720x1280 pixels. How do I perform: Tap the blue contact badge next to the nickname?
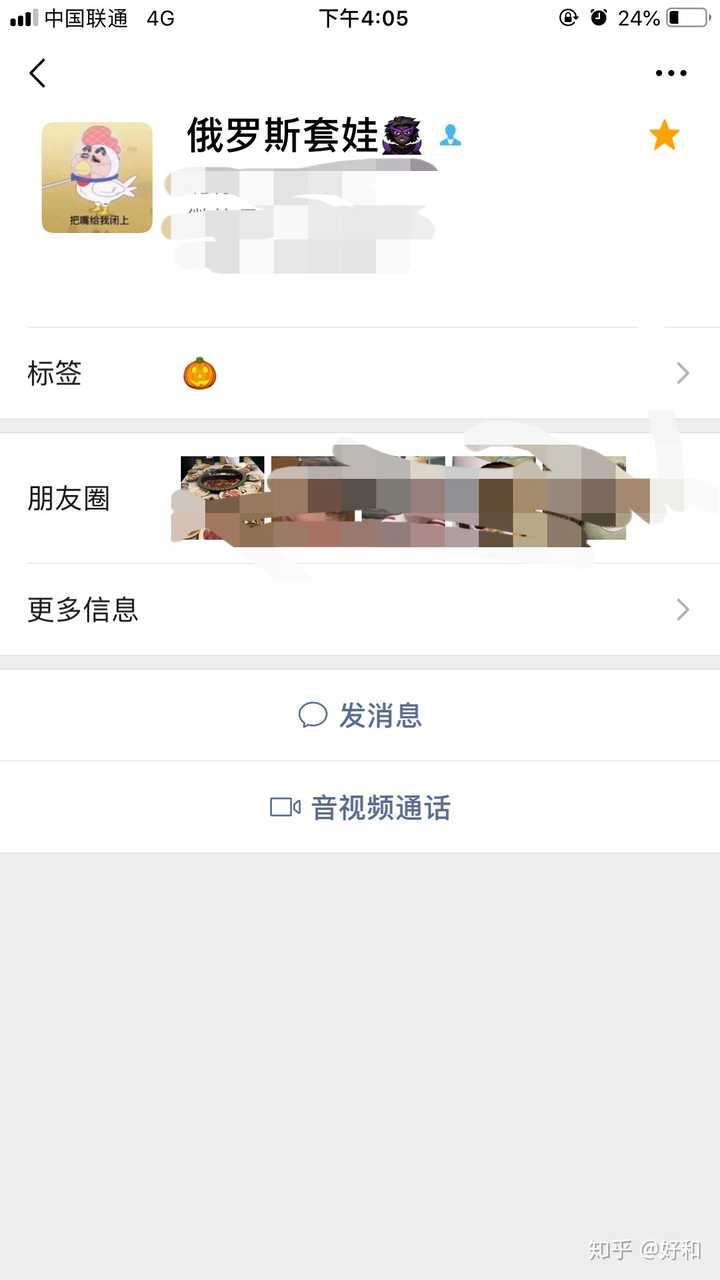[x=450, y=135]
